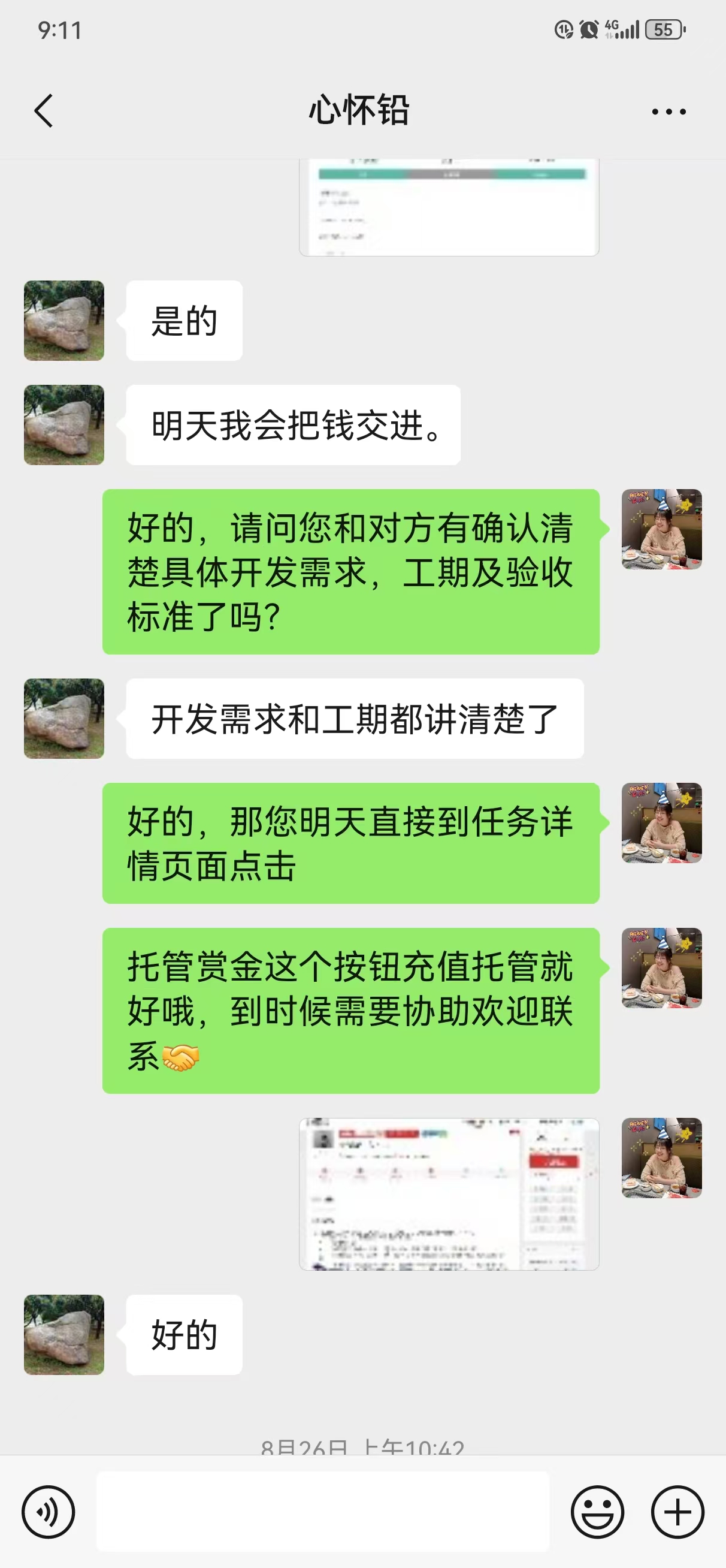Focus the message text field
This screenshot has width=726, height=1568.
point(322,1512)
